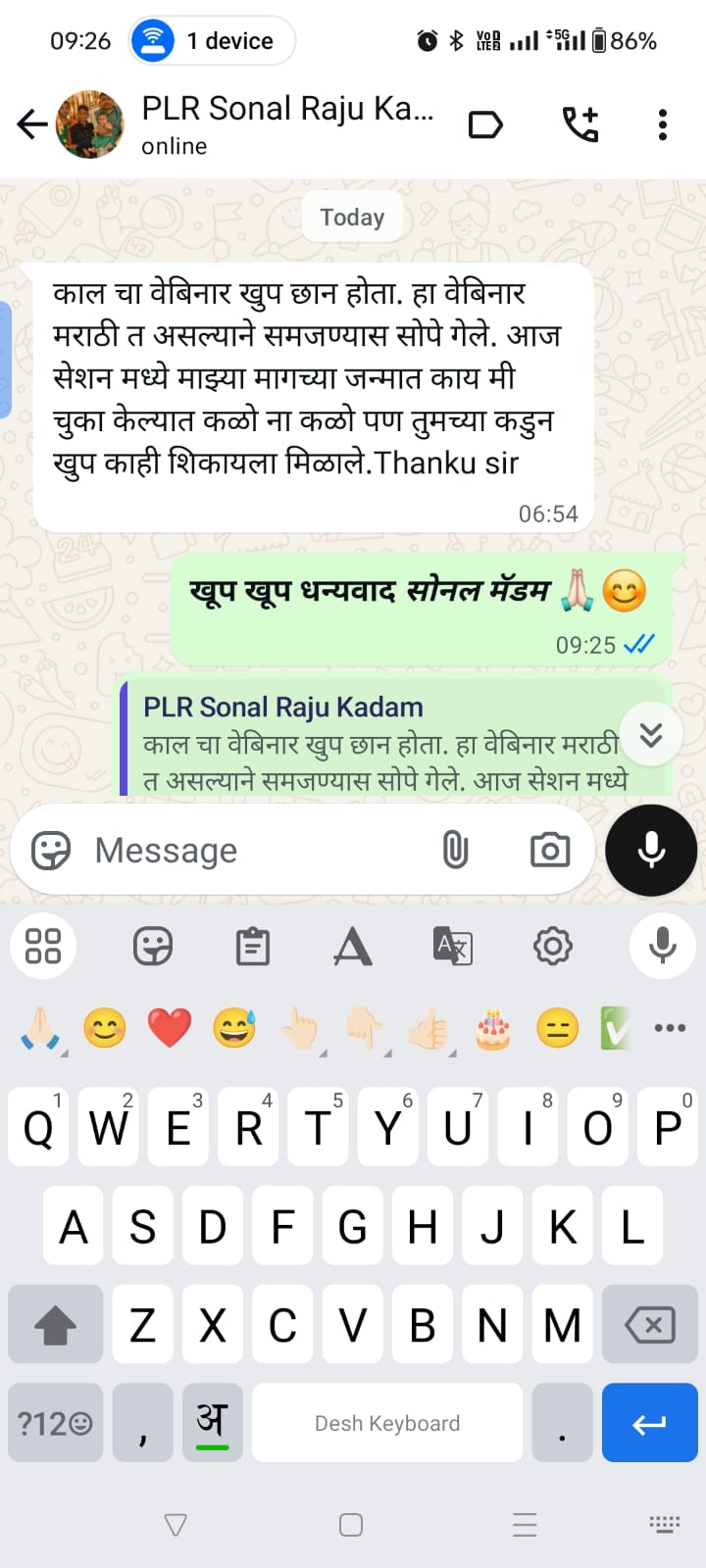Tap the backspace key
Image resolution: width=706 pixels, height=1568 pixels.
point(649,1325)
